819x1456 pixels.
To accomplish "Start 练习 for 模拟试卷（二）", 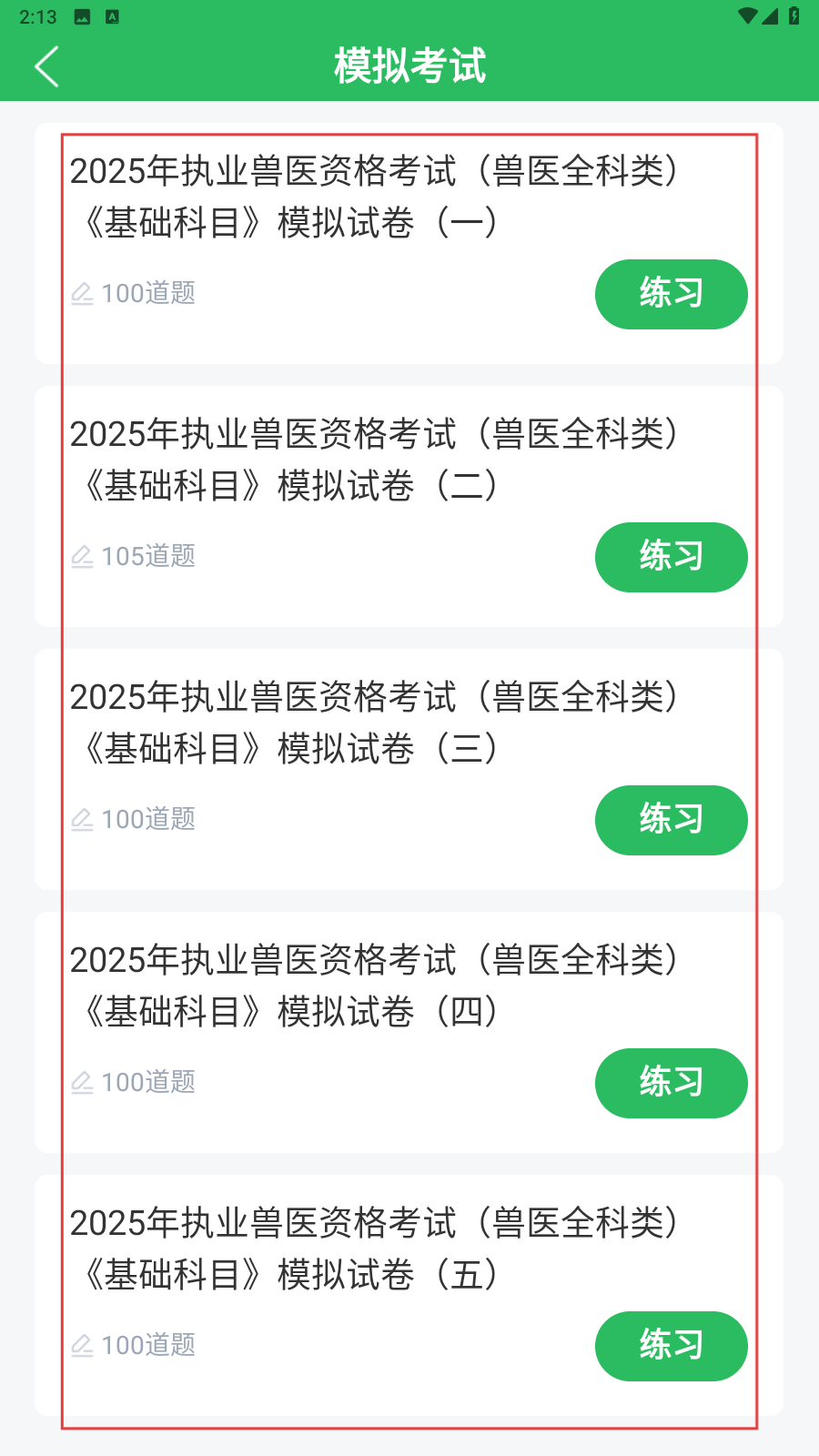I will (x=671, y=557).
